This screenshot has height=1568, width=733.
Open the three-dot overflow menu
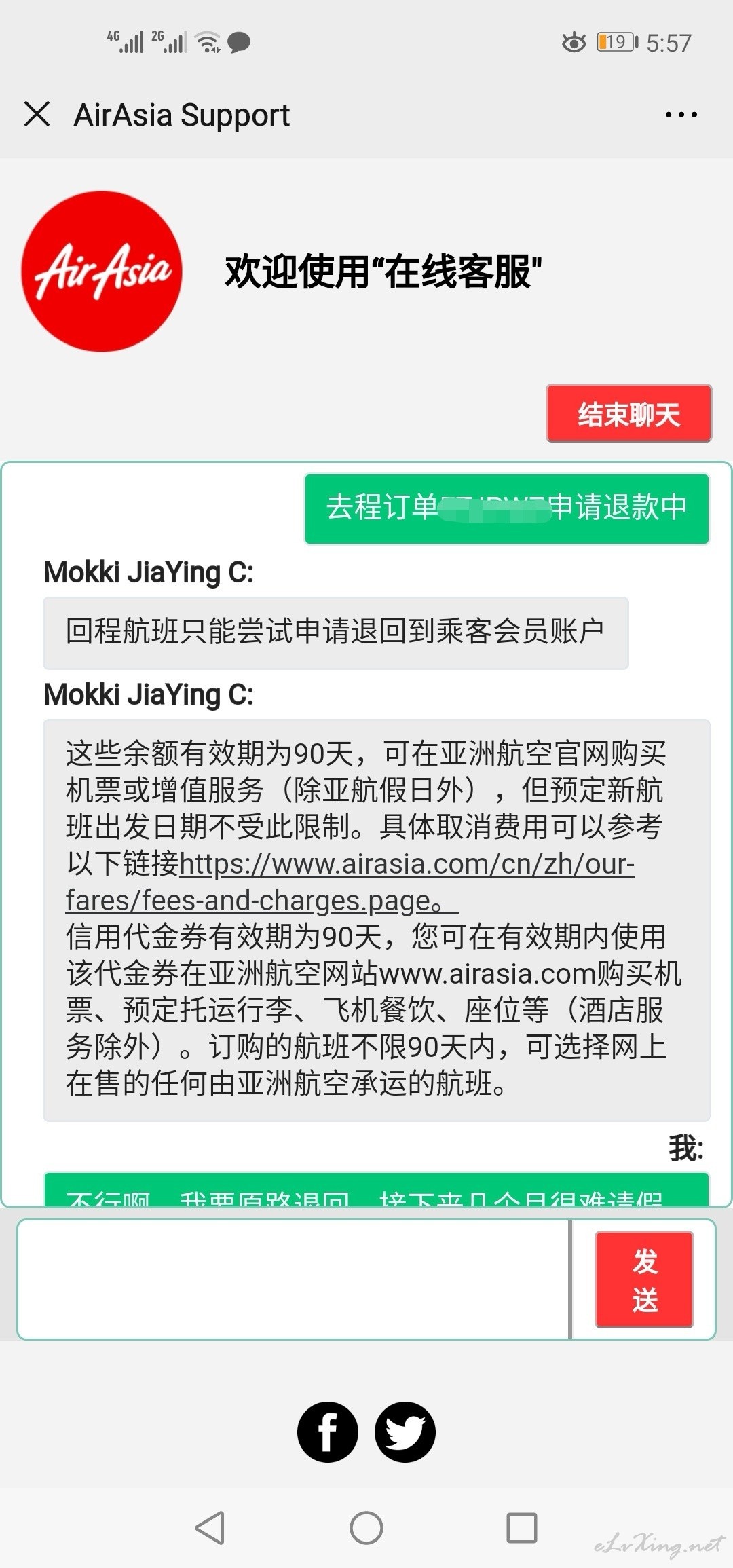click(x=681, y=115)
